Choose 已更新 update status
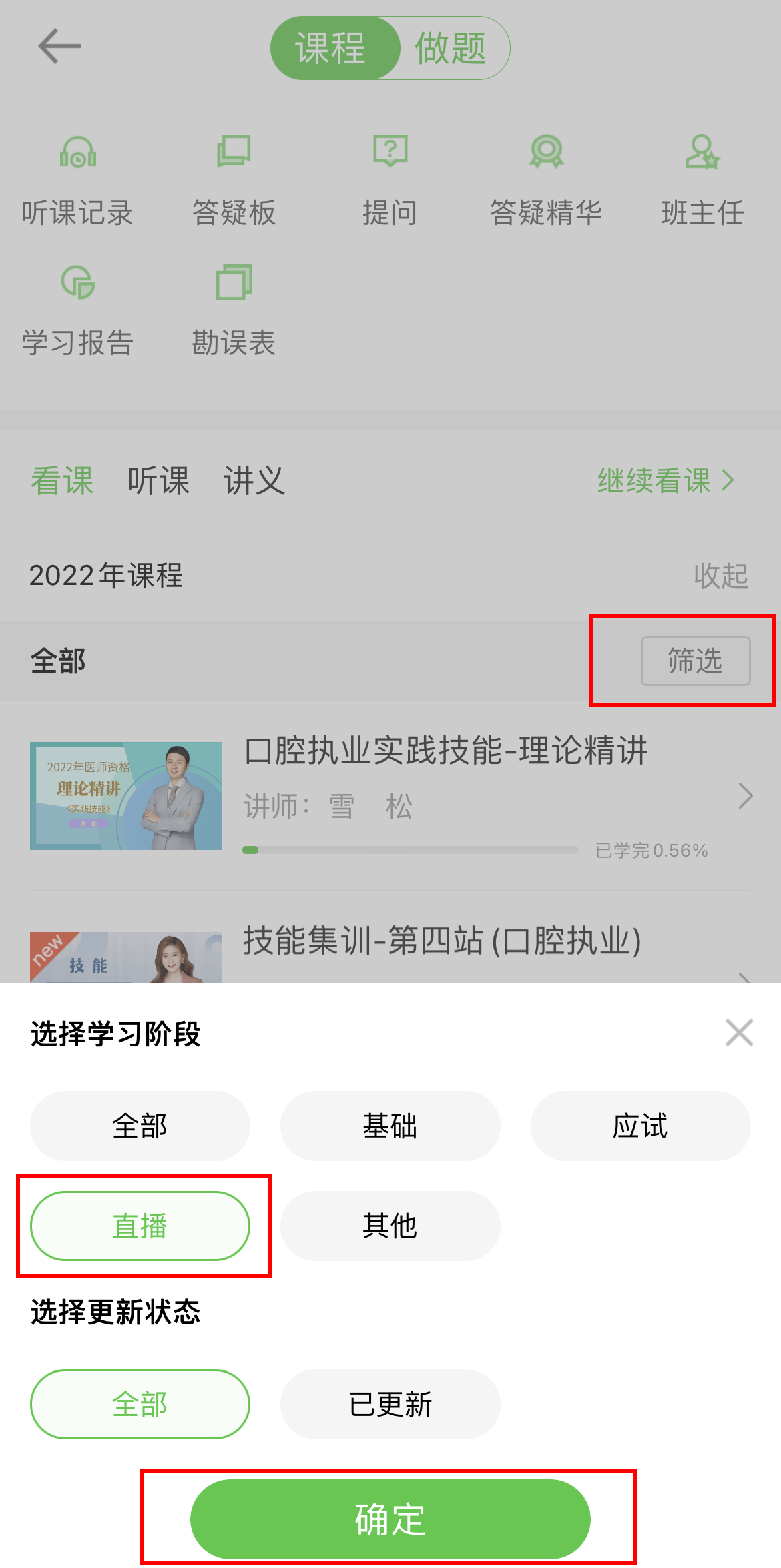Viewport: 781px width, 1568px height. click(x=390, y=1404)
